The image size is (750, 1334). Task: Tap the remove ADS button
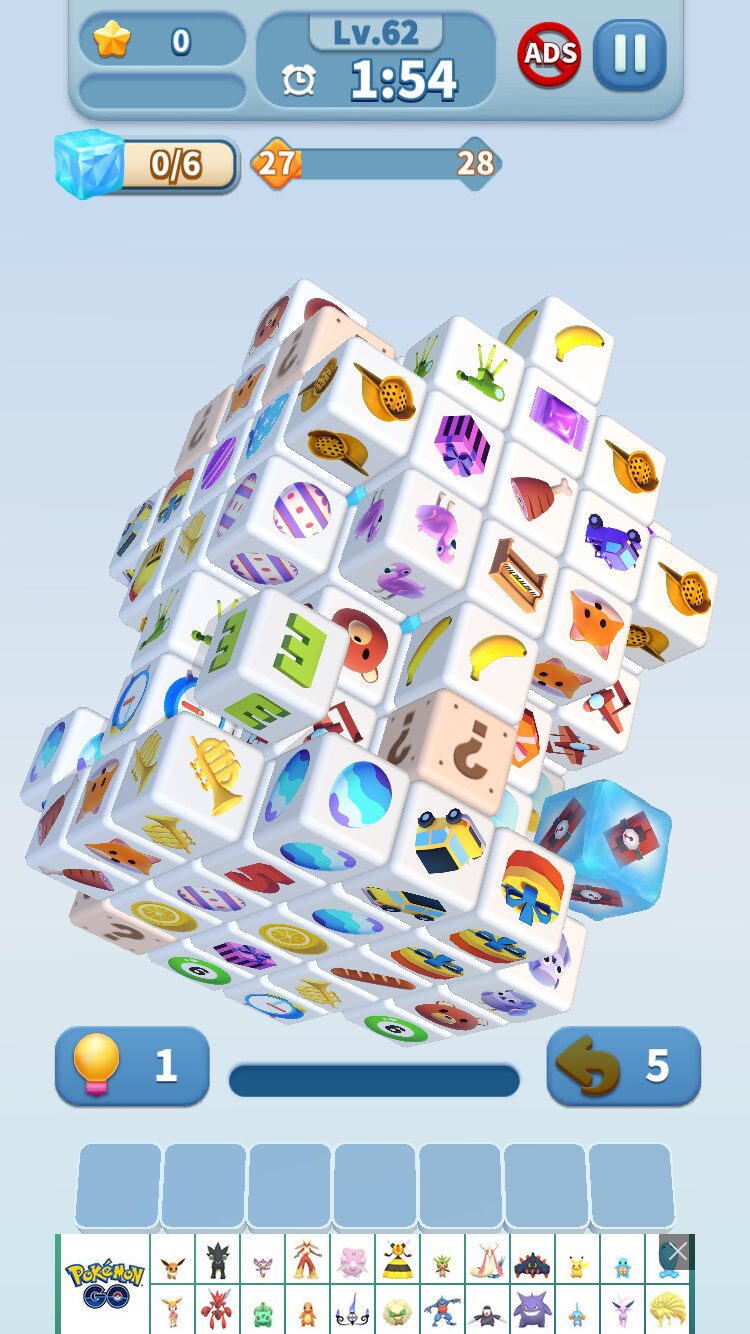click(550, 54)
